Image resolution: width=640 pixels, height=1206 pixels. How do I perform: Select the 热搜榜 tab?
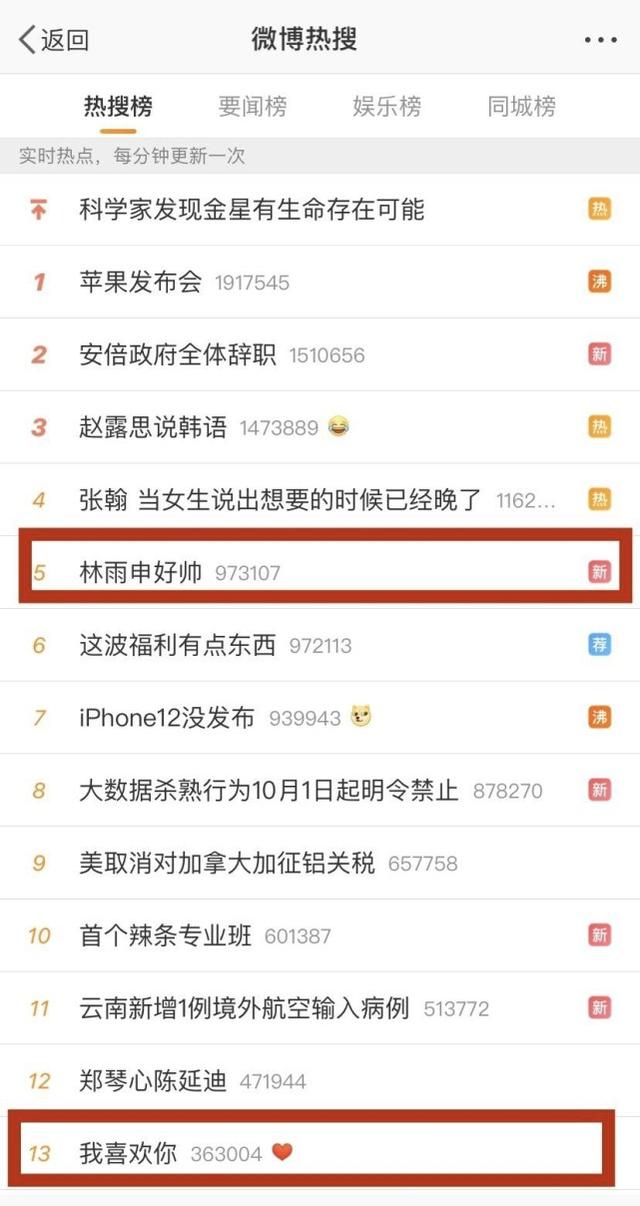tap(118, 106)
